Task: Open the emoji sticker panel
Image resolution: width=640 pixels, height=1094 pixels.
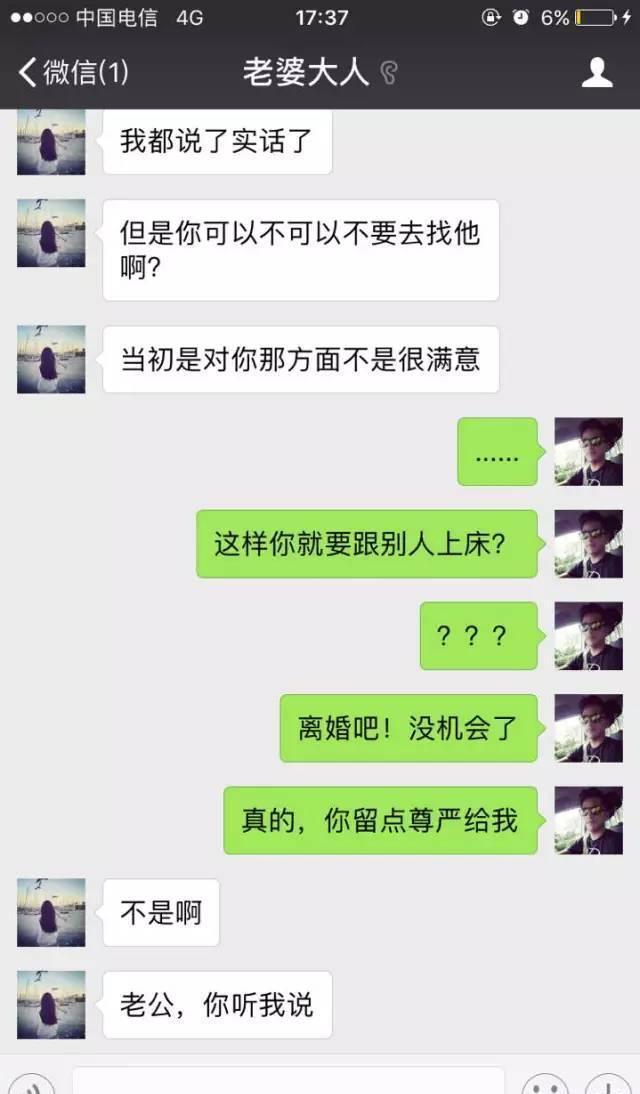Action: coord(545,1086)
